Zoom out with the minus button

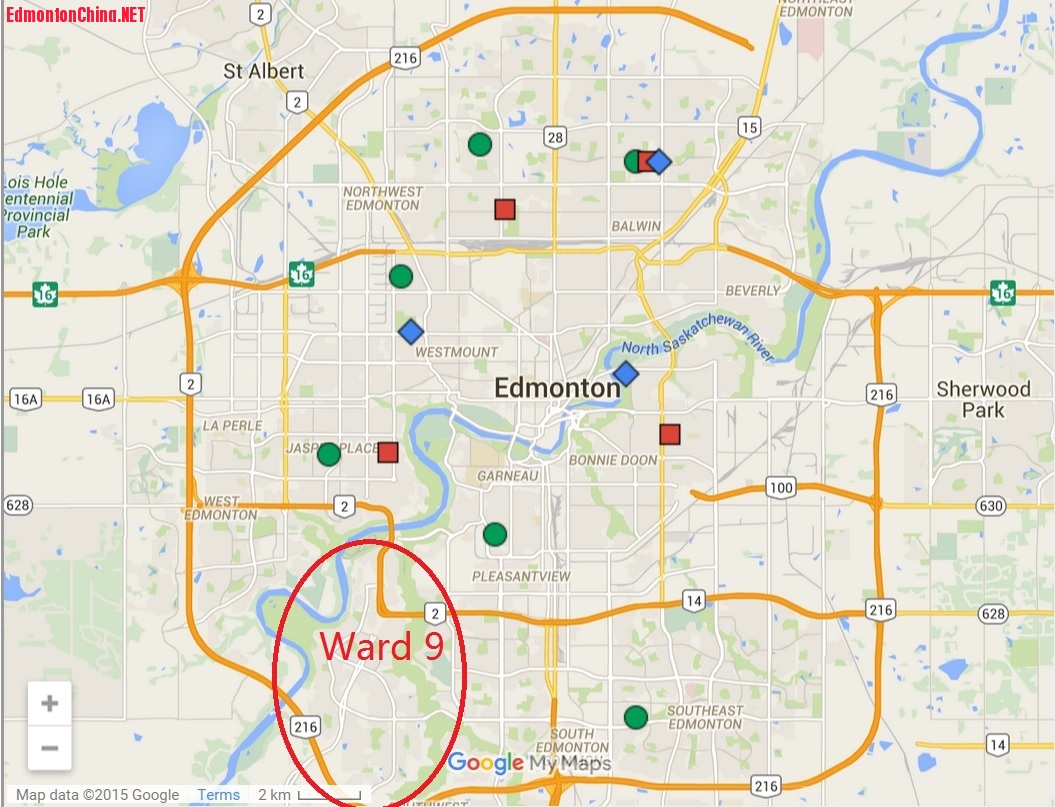49,748
